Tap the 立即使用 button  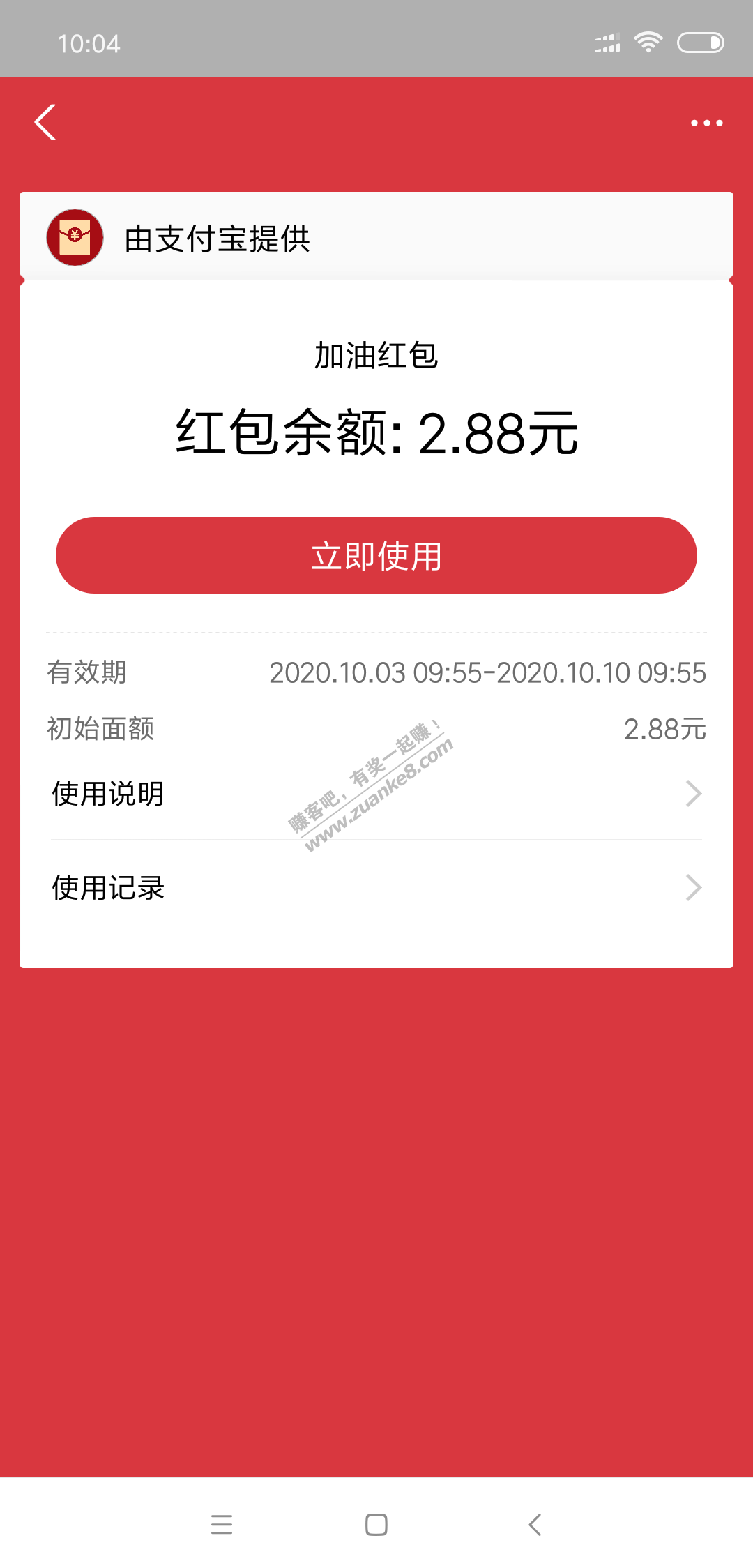[x=376, y=555]
